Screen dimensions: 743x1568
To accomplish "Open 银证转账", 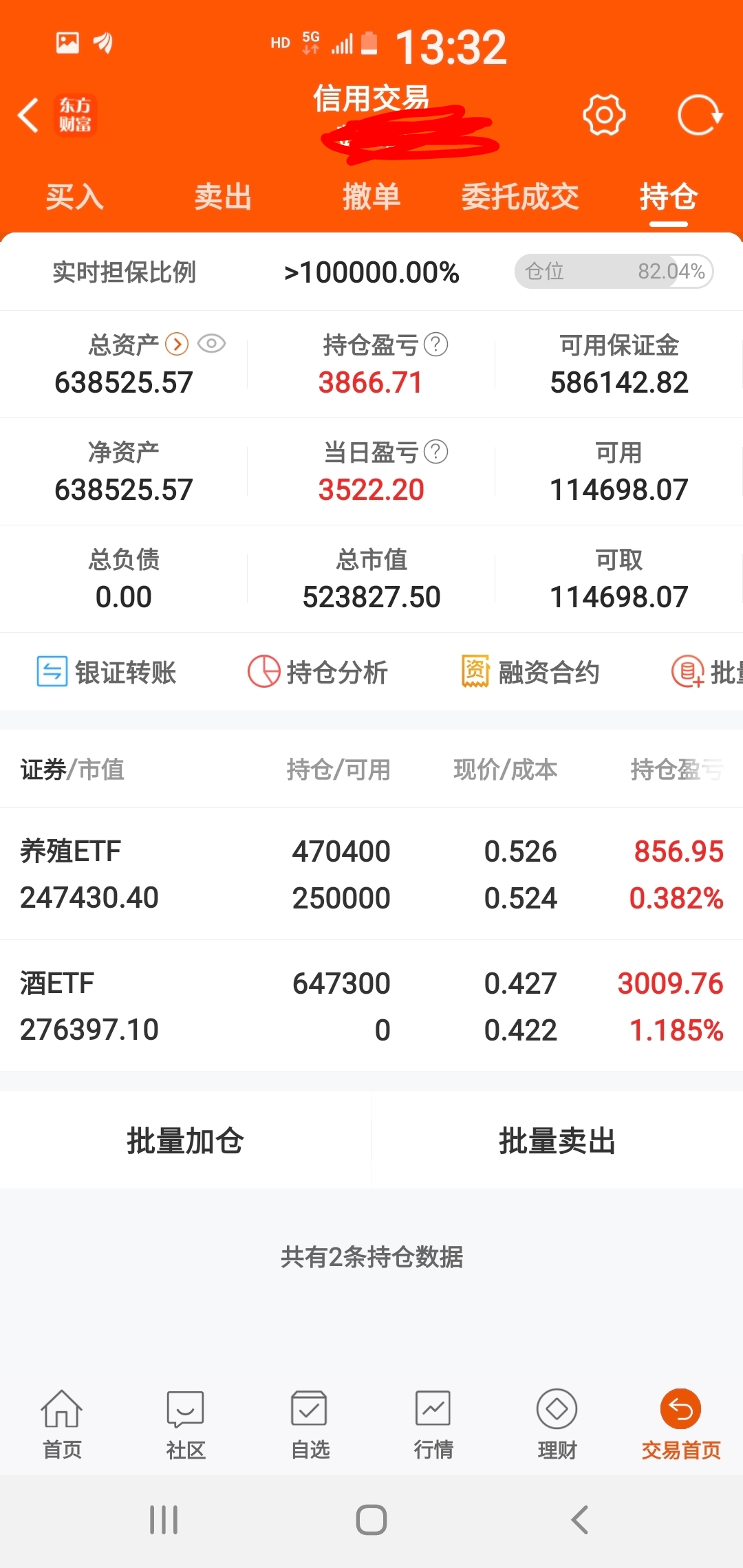I will [x=107, y=672].
